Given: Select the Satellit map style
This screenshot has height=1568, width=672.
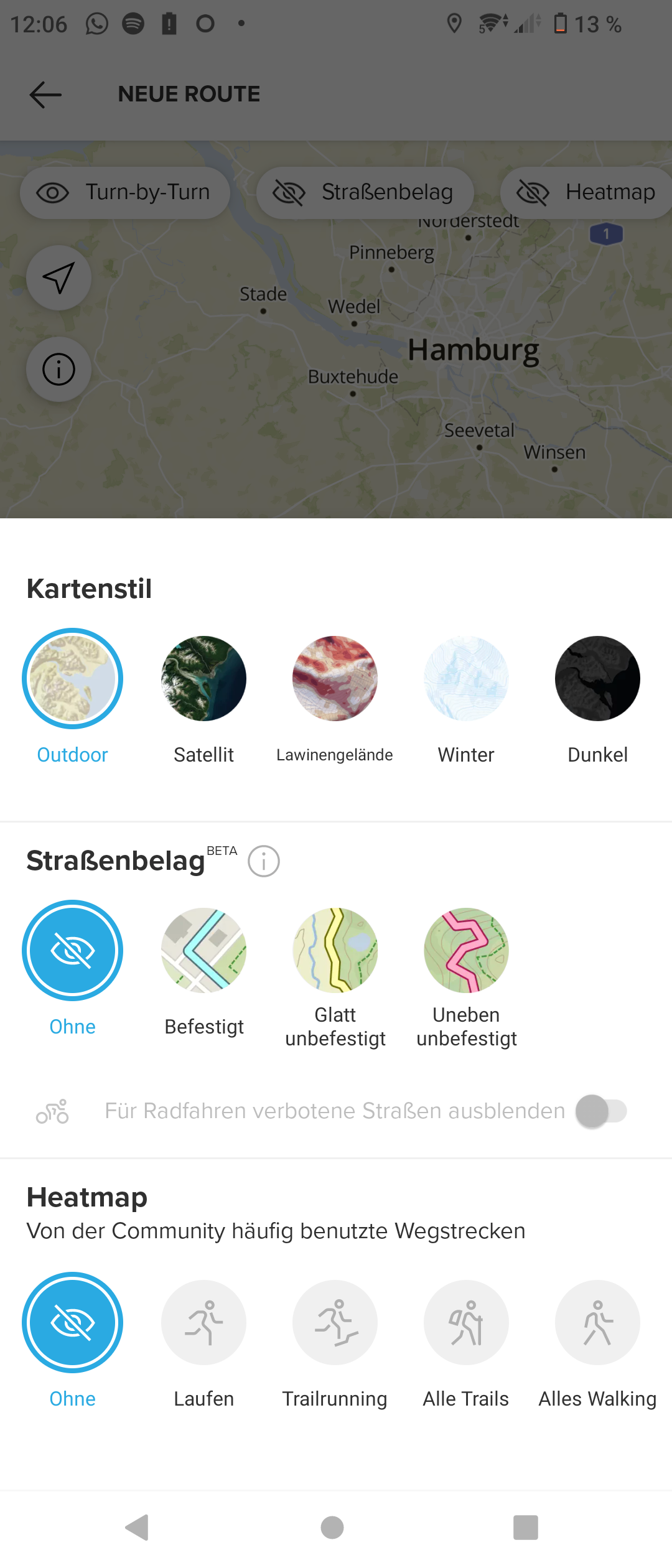Looking at the screenshot, I should (x=203, y=679).
